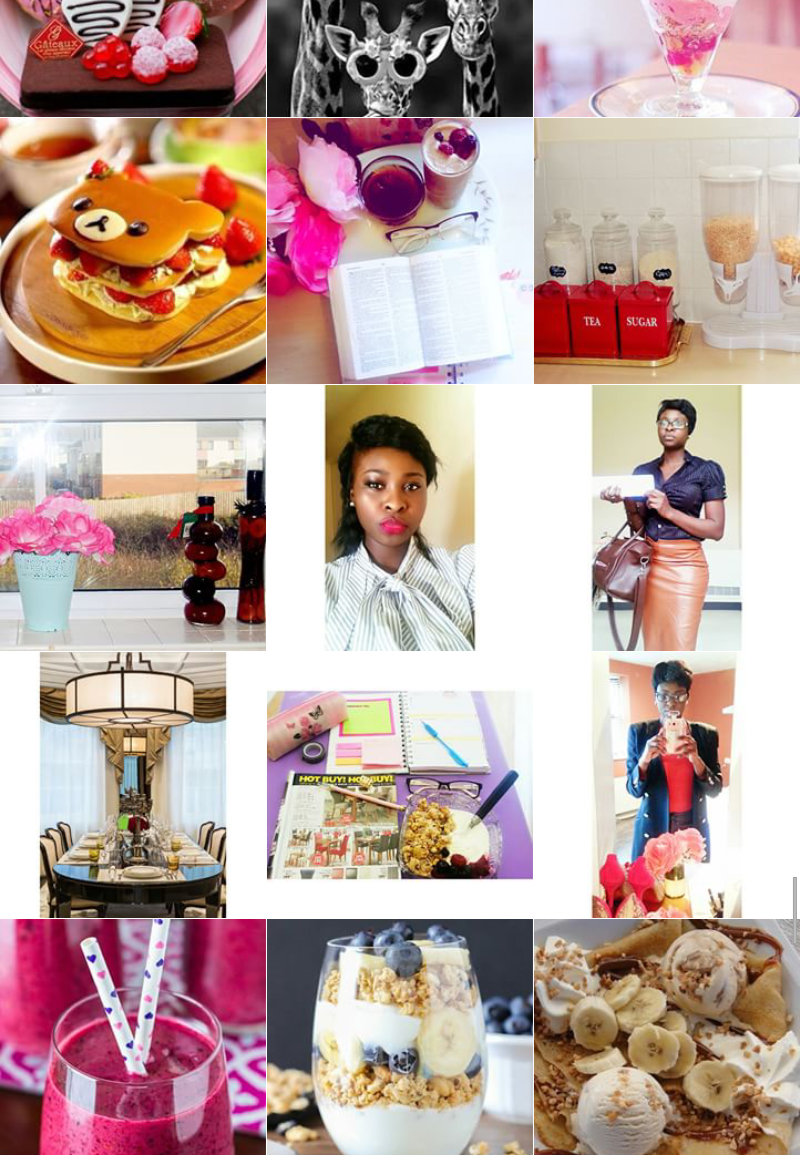This screenshot has width=800, height=1155.
Task: Open the chocolate cake with berries photo
Action: point(133,57)
